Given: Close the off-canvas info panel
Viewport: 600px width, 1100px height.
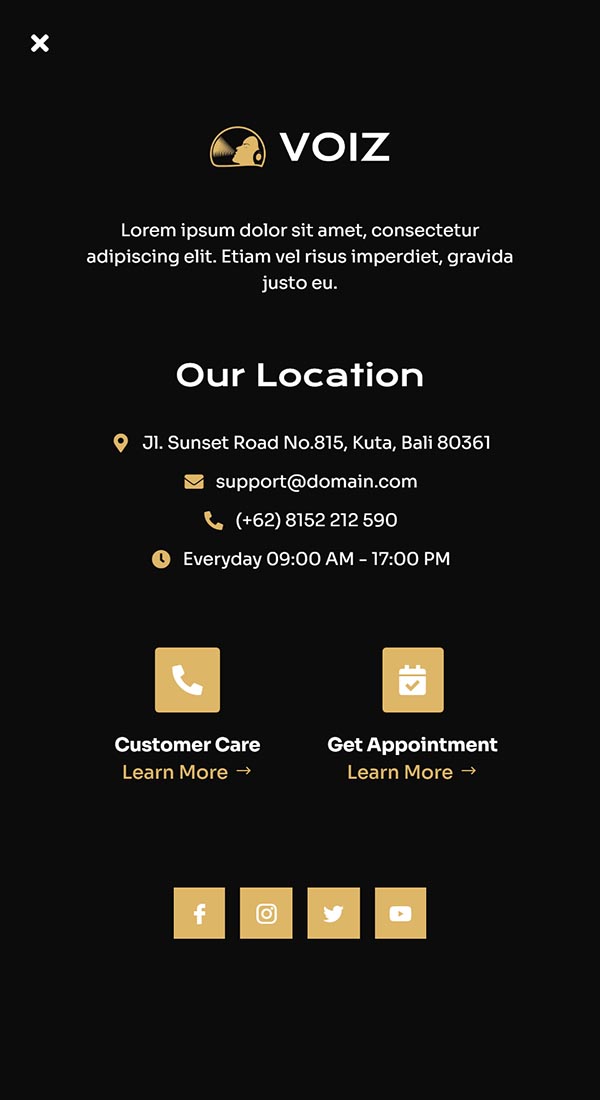Looking at the screenshot, I should pos(40,43).
